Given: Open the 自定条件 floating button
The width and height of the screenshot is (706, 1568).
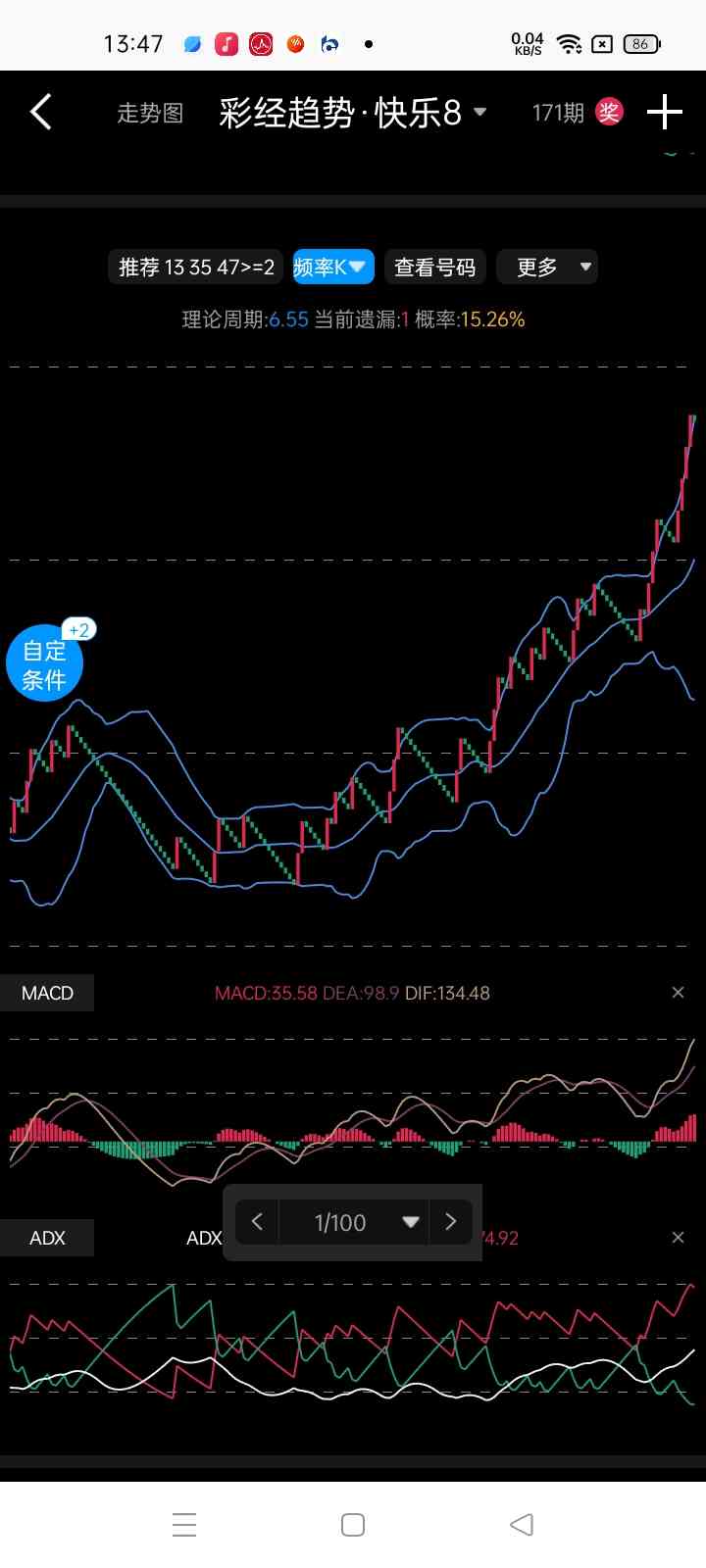Looking at the screenshot, I should [45, 663].
